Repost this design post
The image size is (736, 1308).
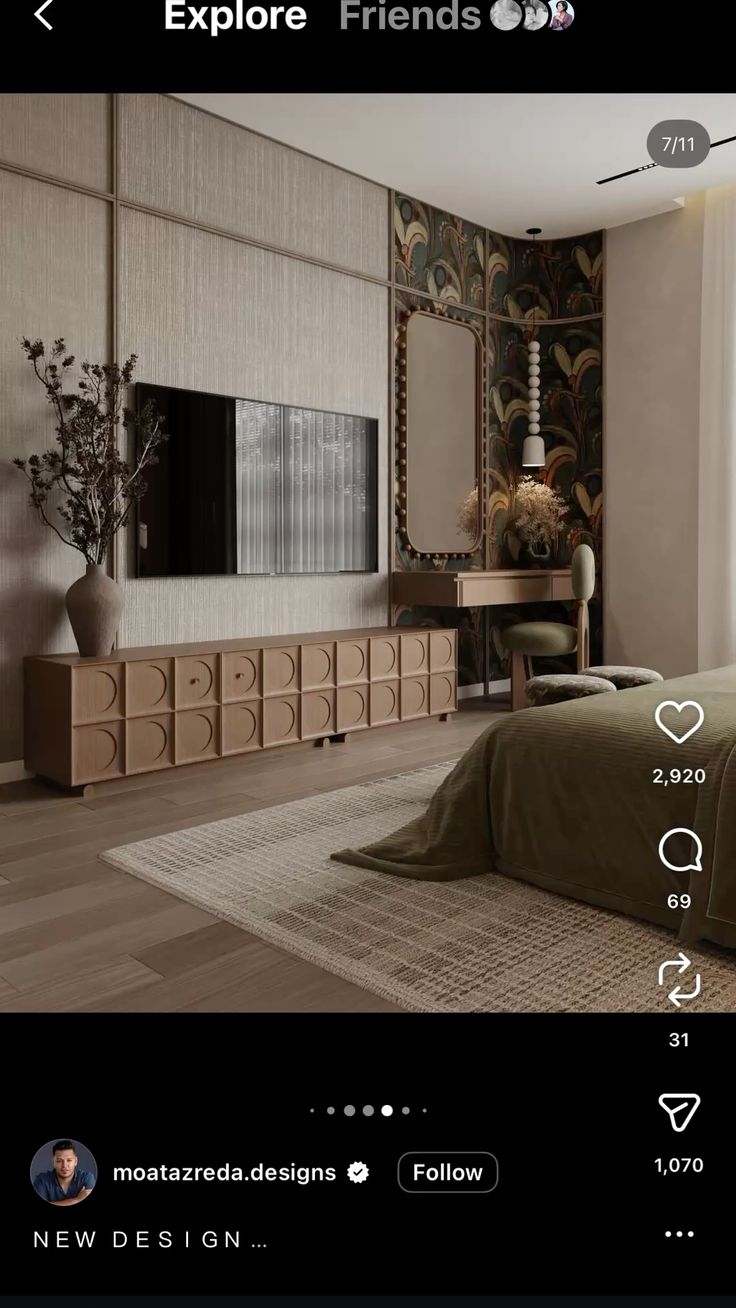[679, 979]
